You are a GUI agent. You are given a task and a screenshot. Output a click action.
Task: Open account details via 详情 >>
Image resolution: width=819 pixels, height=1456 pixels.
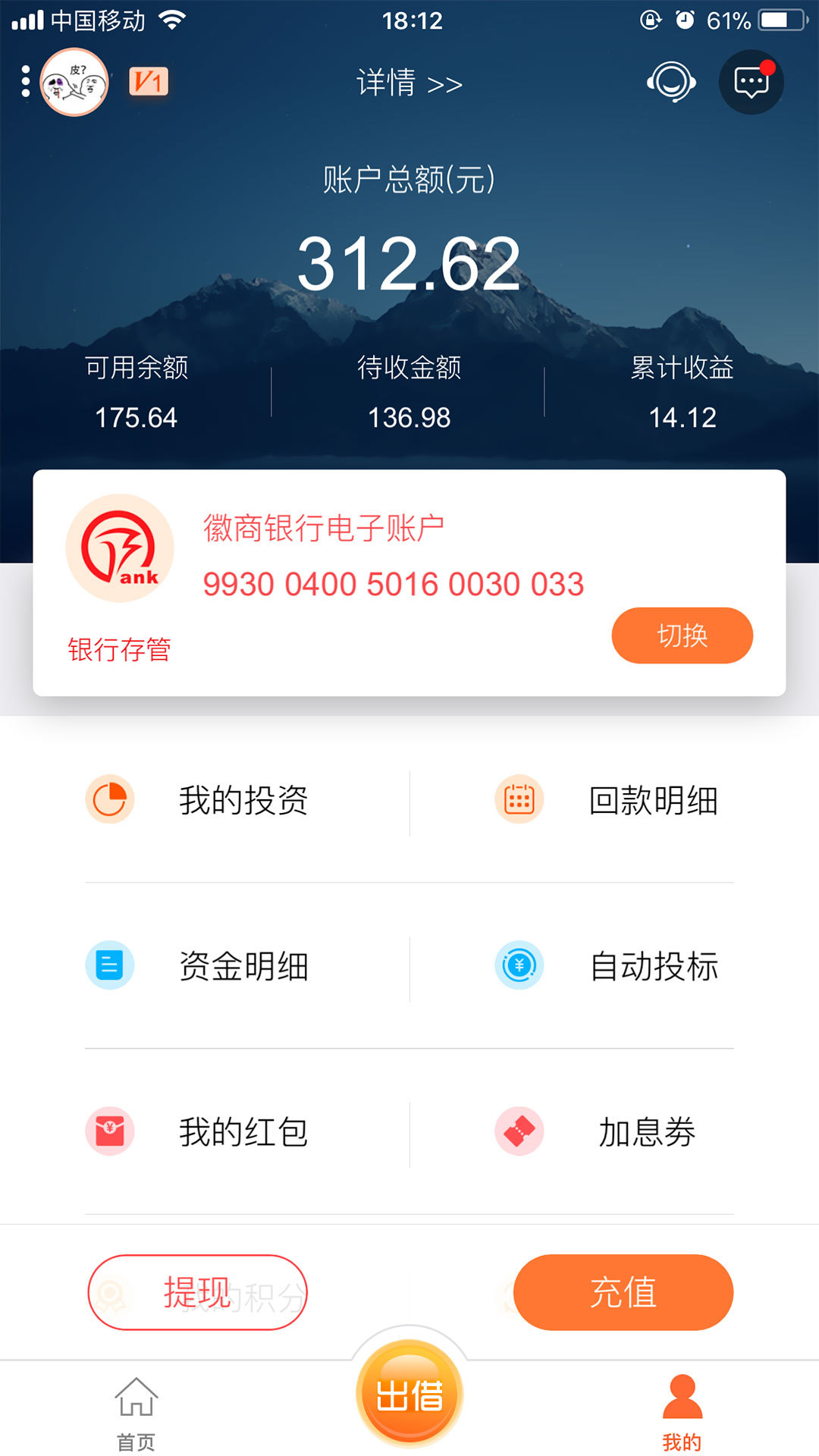(x=409, y=83)
